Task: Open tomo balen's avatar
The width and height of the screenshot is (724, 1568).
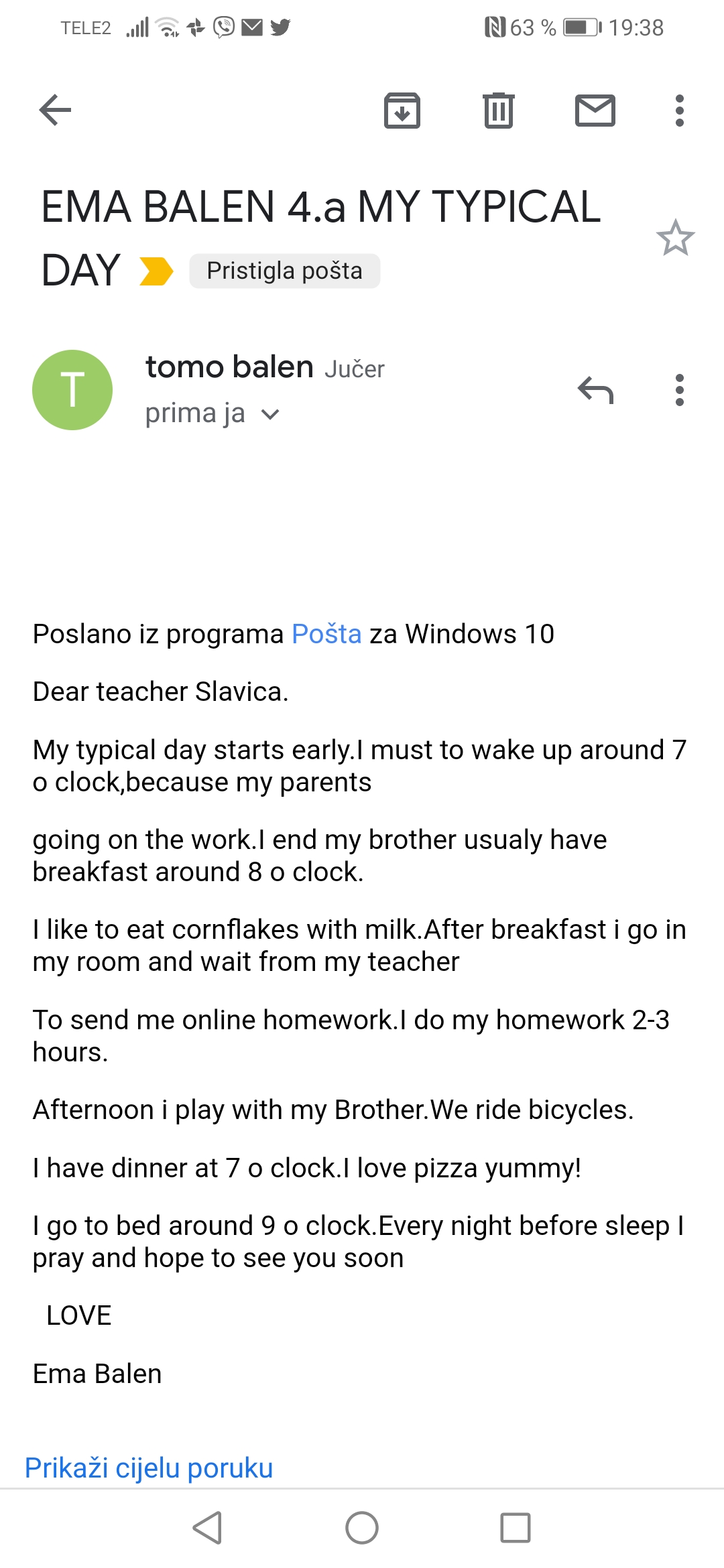Action: pyautogui.click(x=72, y=390)
